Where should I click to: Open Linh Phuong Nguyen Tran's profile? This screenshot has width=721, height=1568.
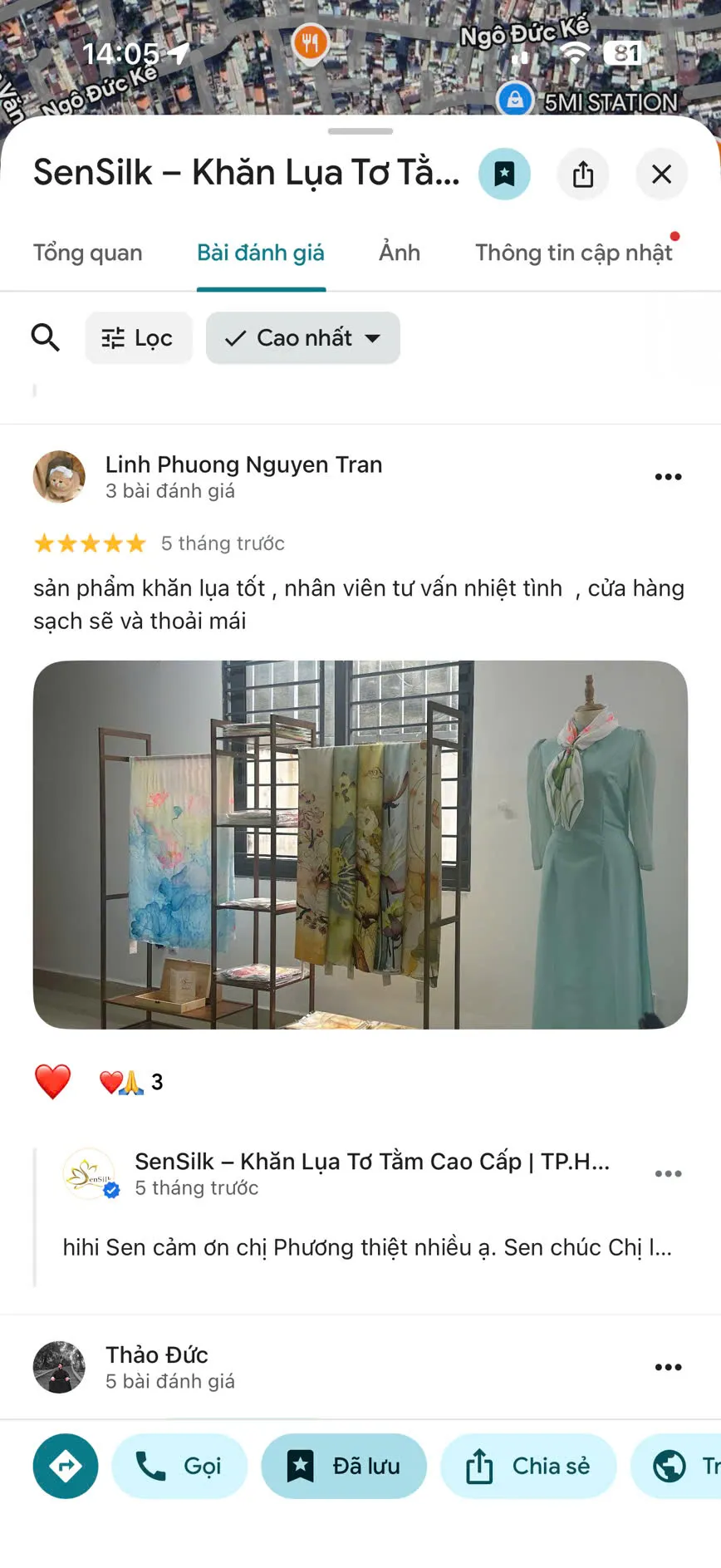pos(243,465)
